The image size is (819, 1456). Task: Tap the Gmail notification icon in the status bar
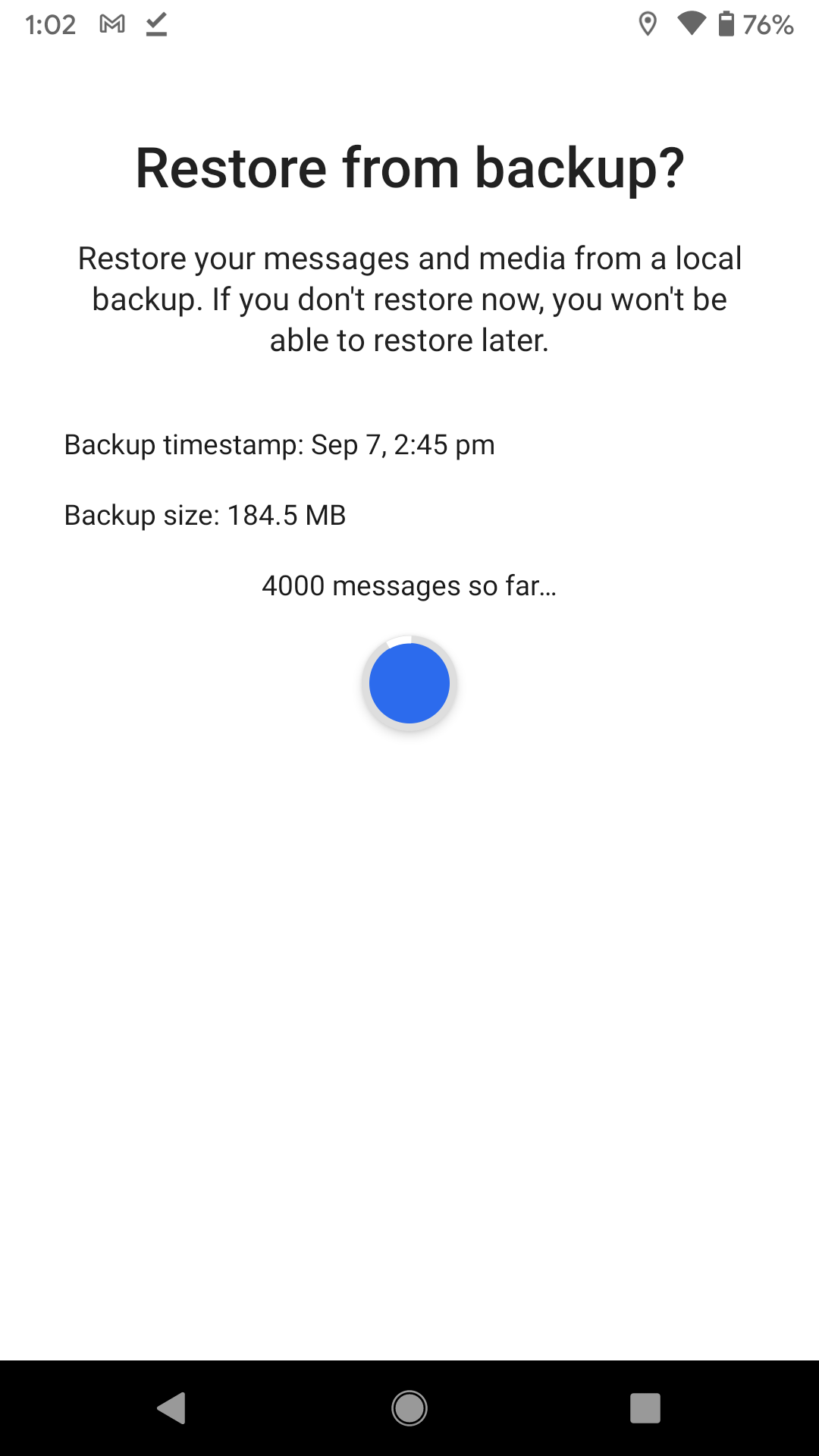pos(112,24)
